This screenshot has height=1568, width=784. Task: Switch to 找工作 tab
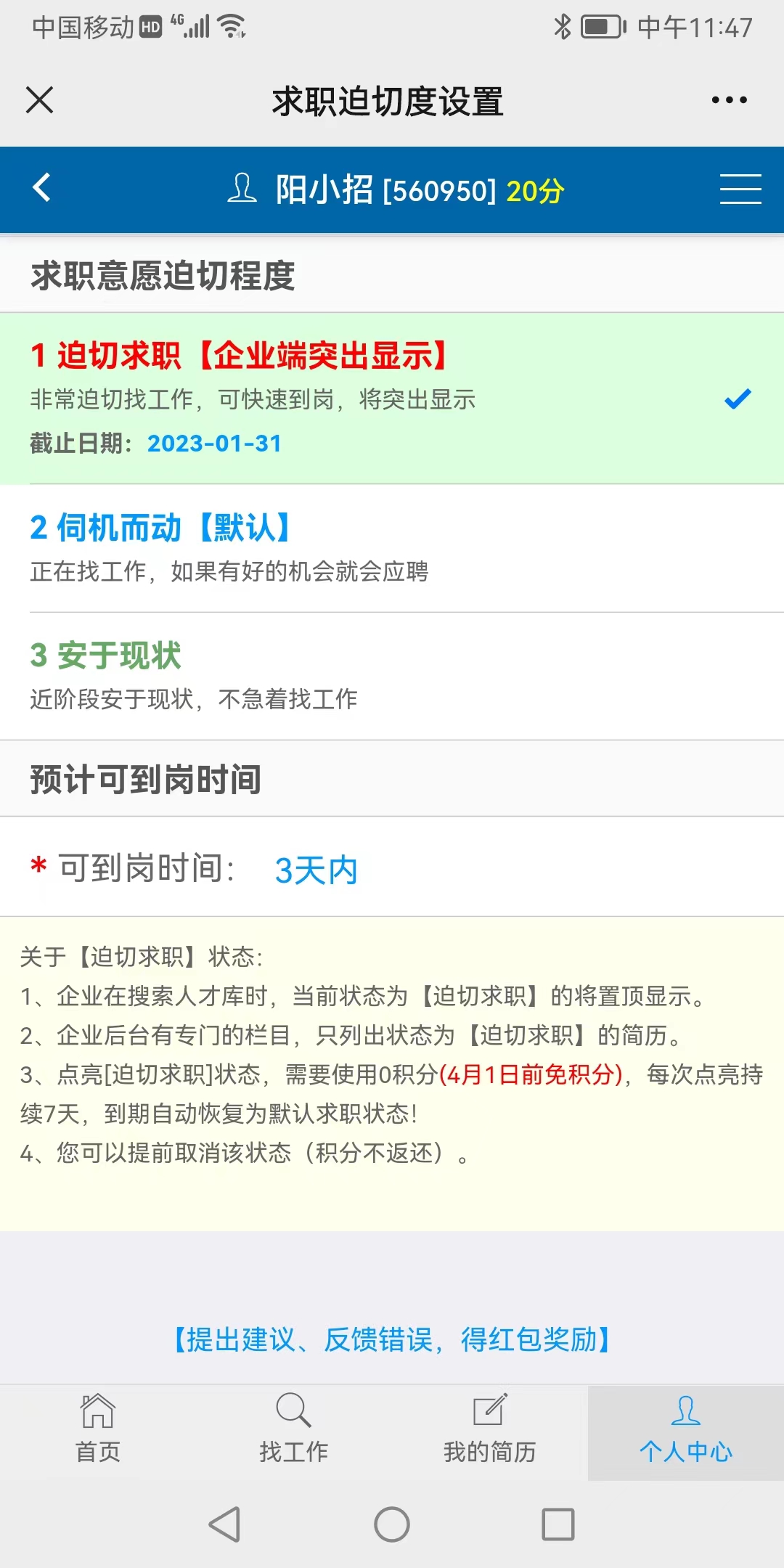[294, 1430]
